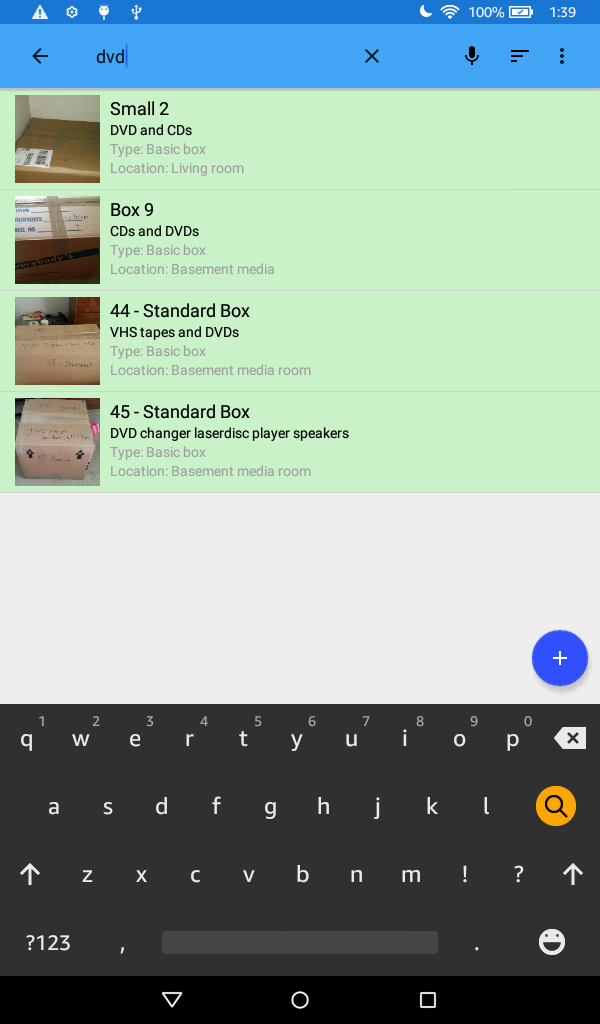Go back from the search screen

[x=40, y=56]
